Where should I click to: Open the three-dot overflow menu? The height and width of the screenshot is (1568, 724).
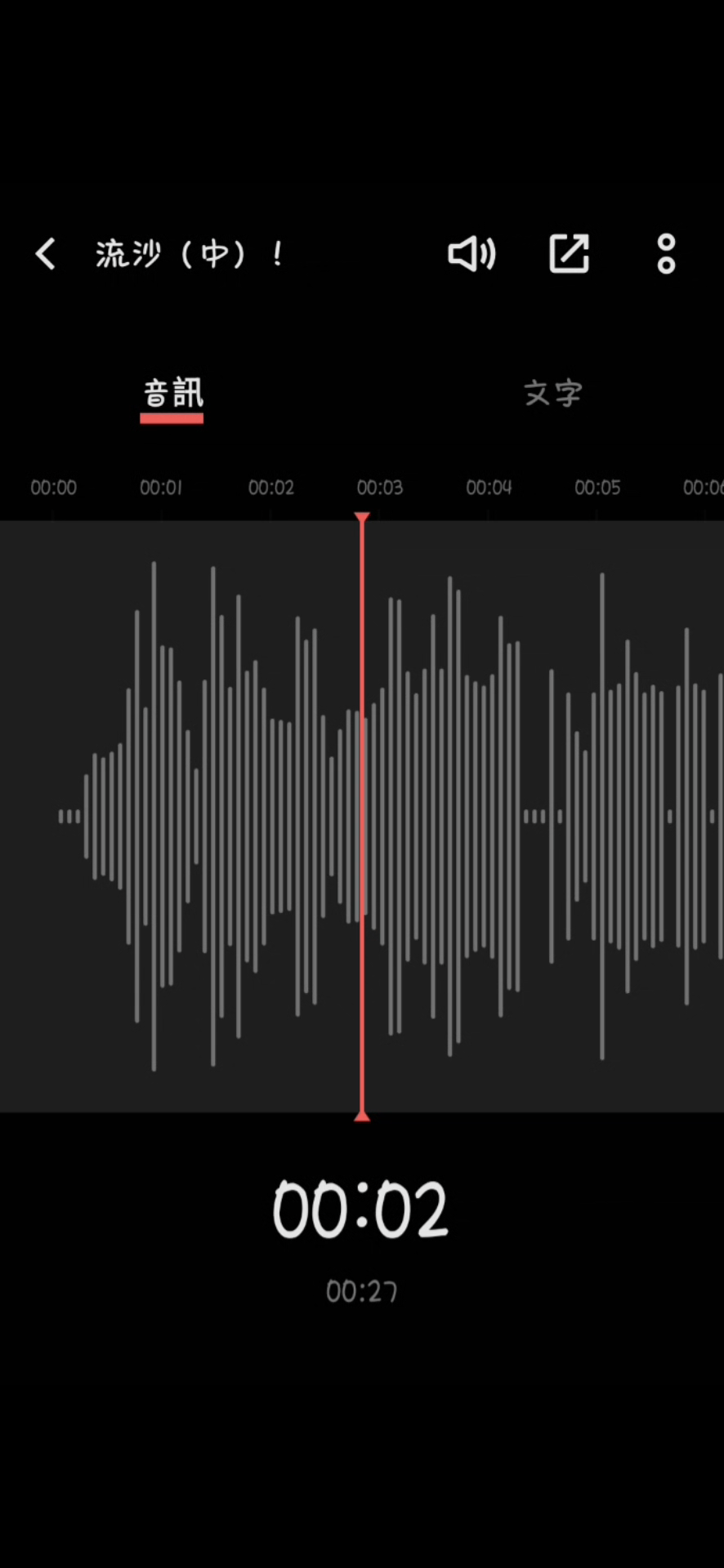(666, 254)
